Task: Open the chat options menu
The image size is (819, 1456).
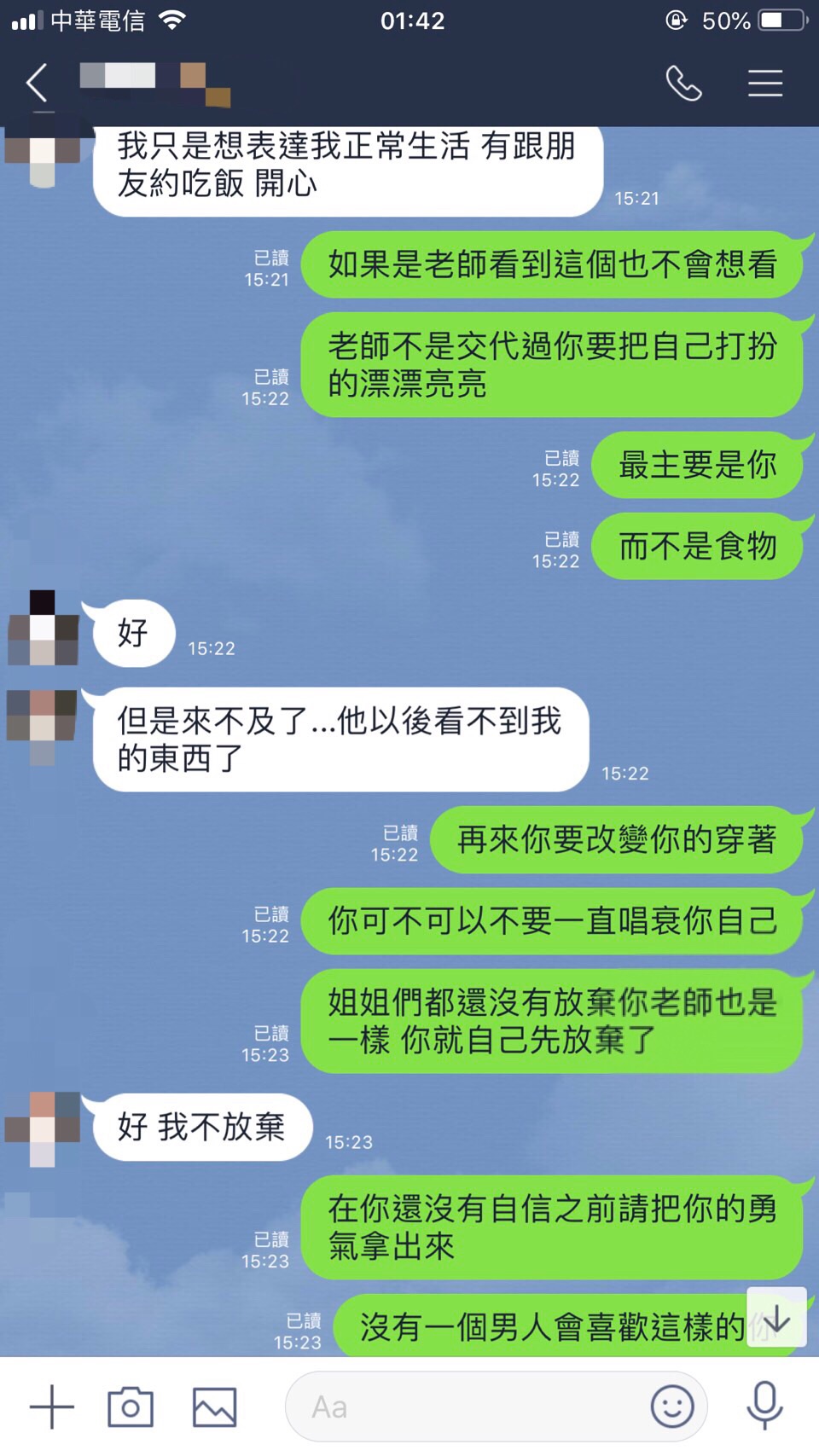Action: (764, 83)
